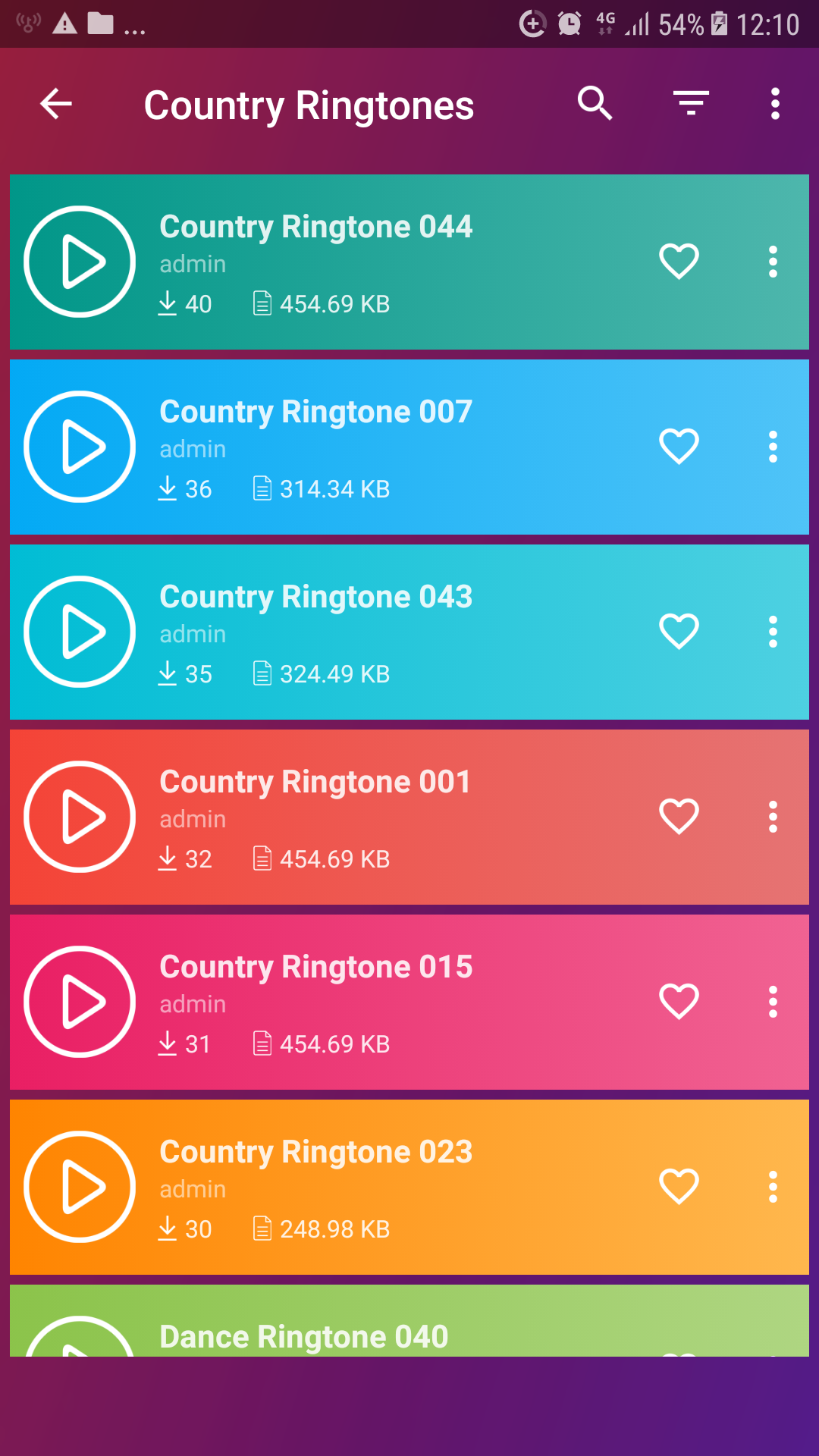
Task: Open options menu for Country Ringtone 043
Action: [773, 631]
